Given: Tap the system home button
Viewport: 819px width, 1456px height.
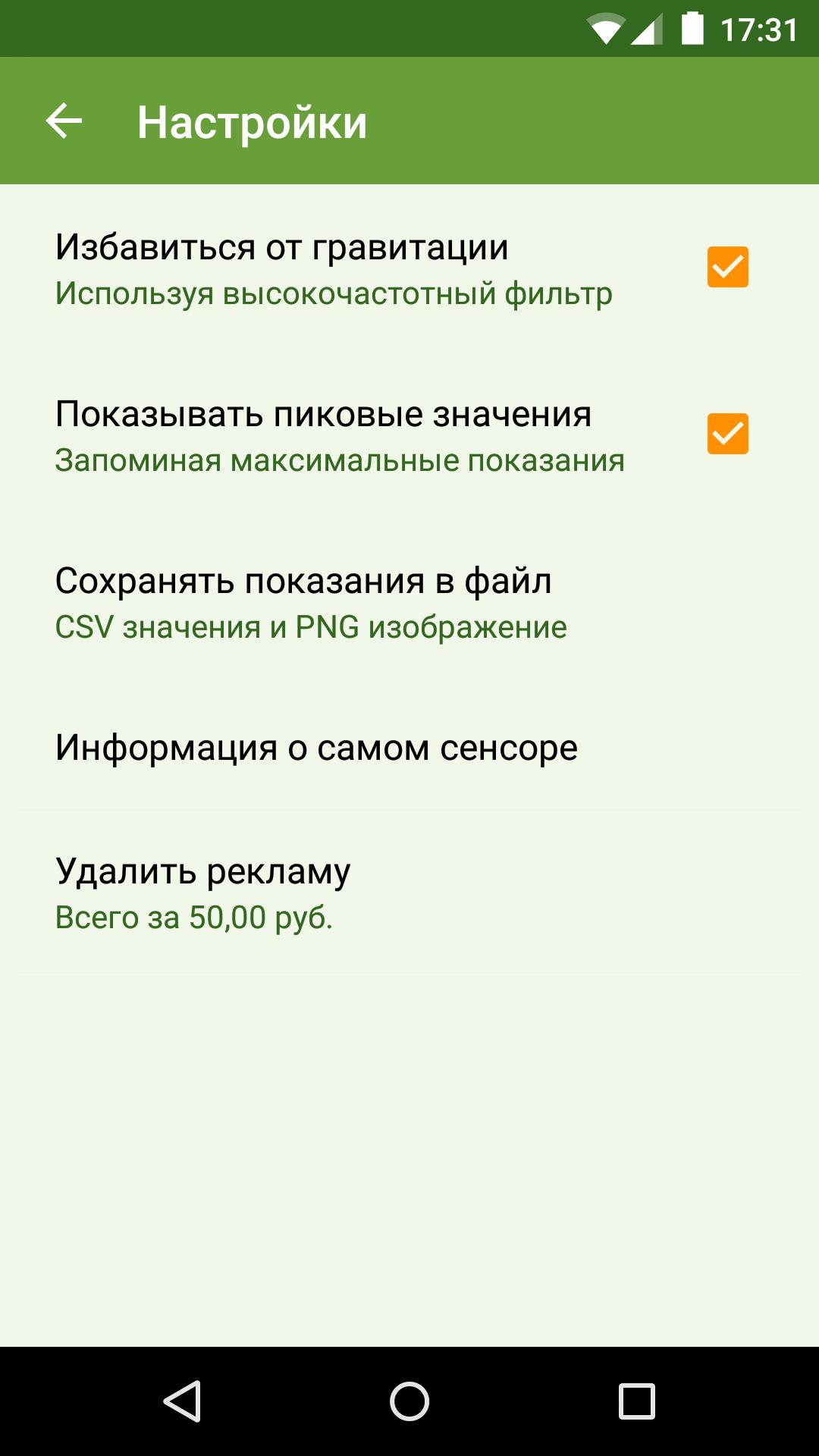Looking at the screenshot, I should pyautogui.click(x=409, y=1400).
